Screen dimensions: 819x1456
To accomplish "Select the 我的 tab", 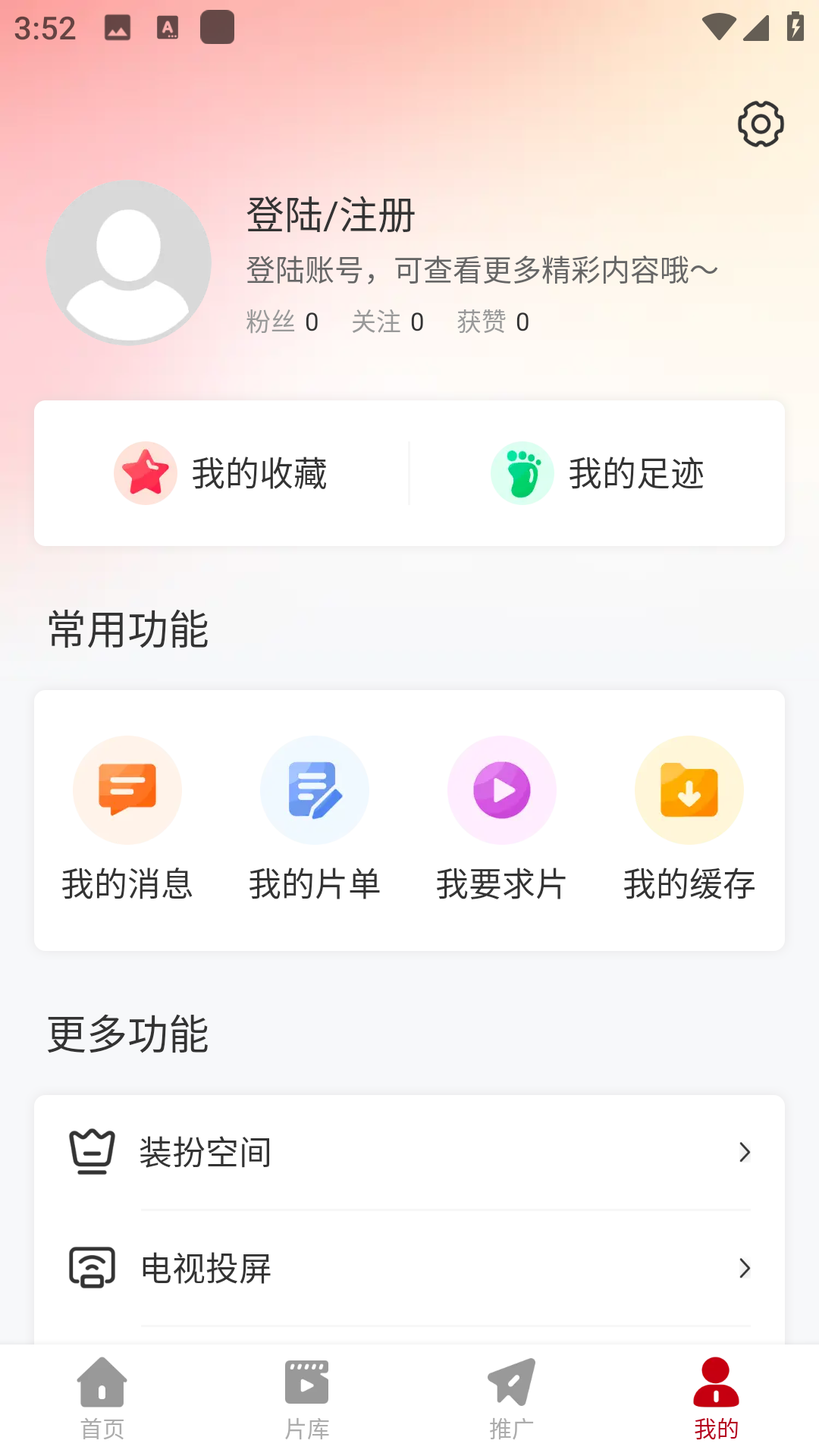I will click(716, 1400).
